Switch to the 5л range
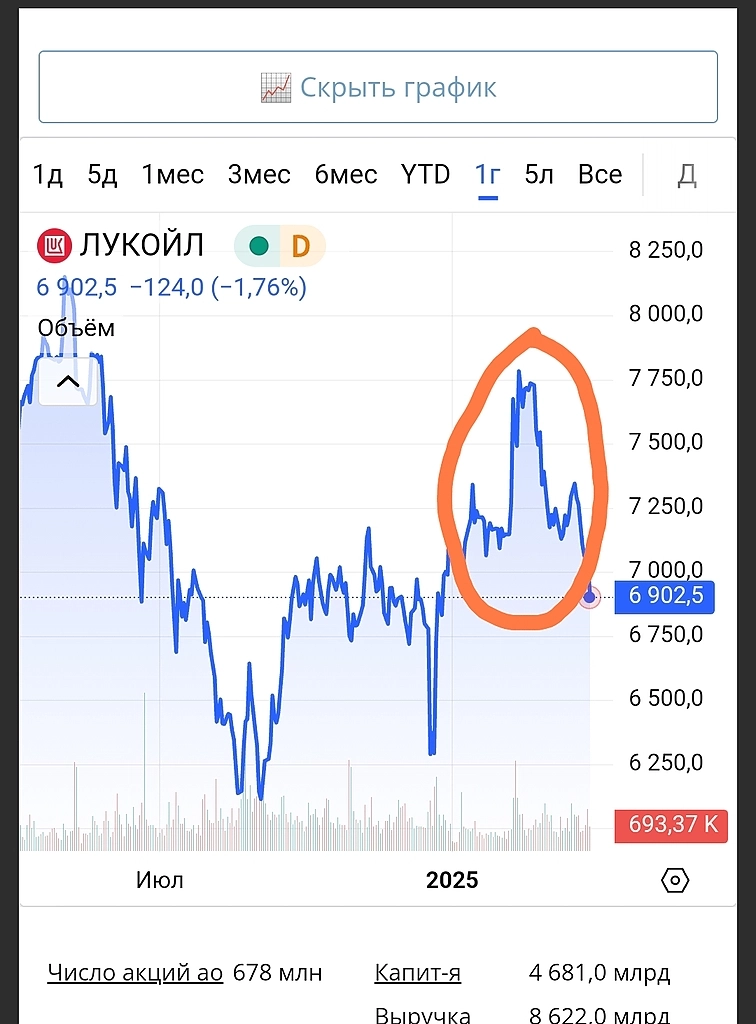The width and height of the screenshot is (756, 1024). click(539, 175)
